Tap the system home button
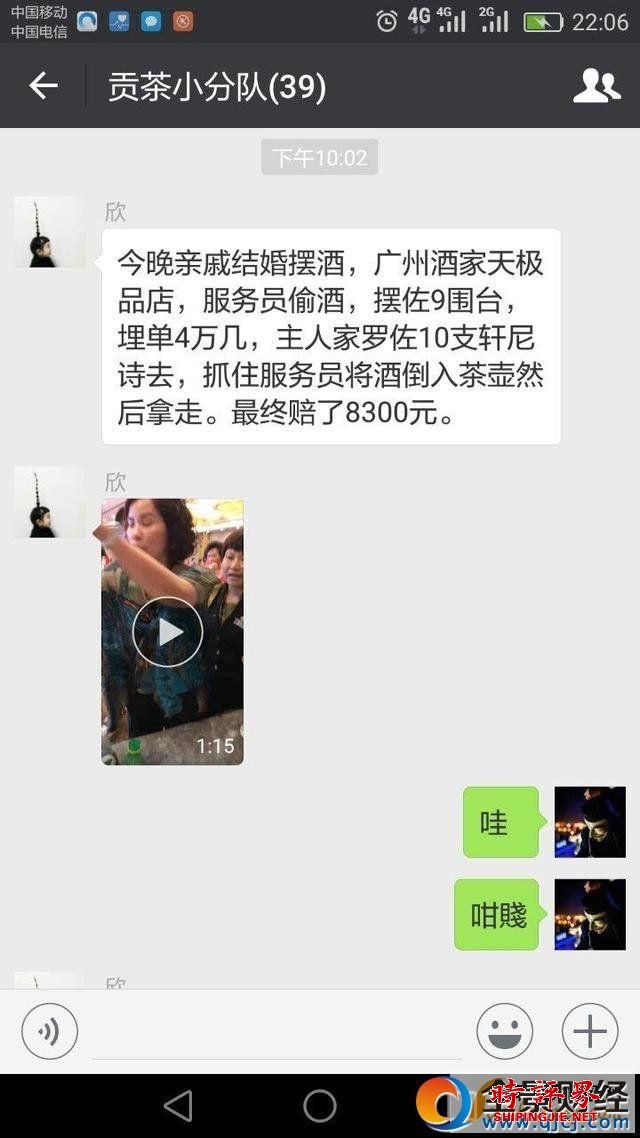640x1138 pixels. tap(320, 1105)
